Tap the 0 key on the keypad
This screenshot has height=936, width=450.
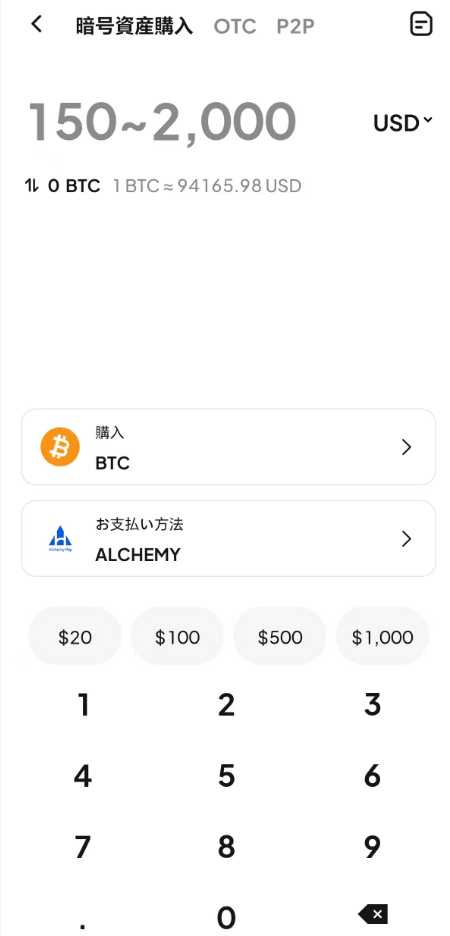[226, 916]
